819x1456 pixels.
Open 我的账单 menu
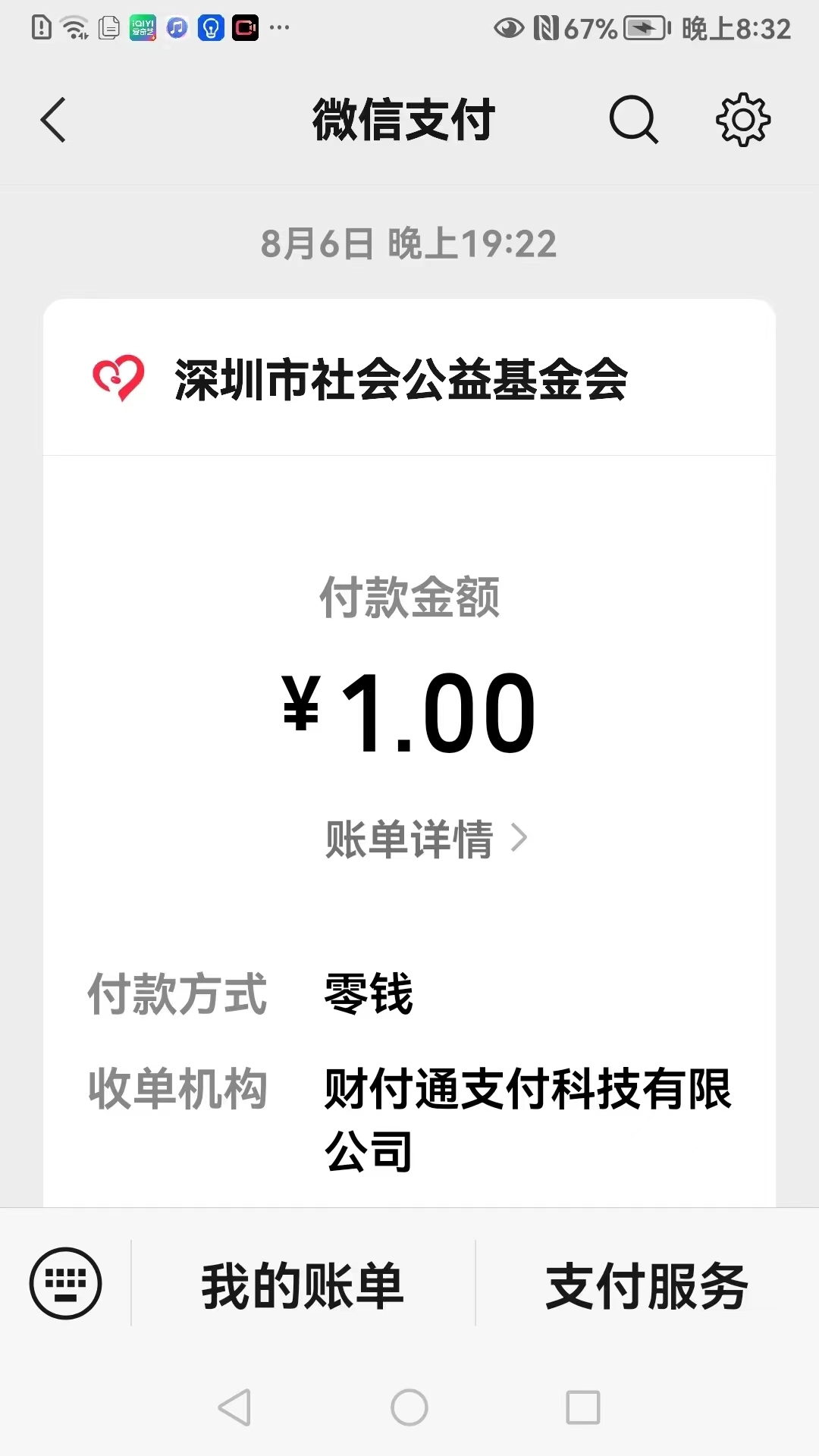(303, 1285)
